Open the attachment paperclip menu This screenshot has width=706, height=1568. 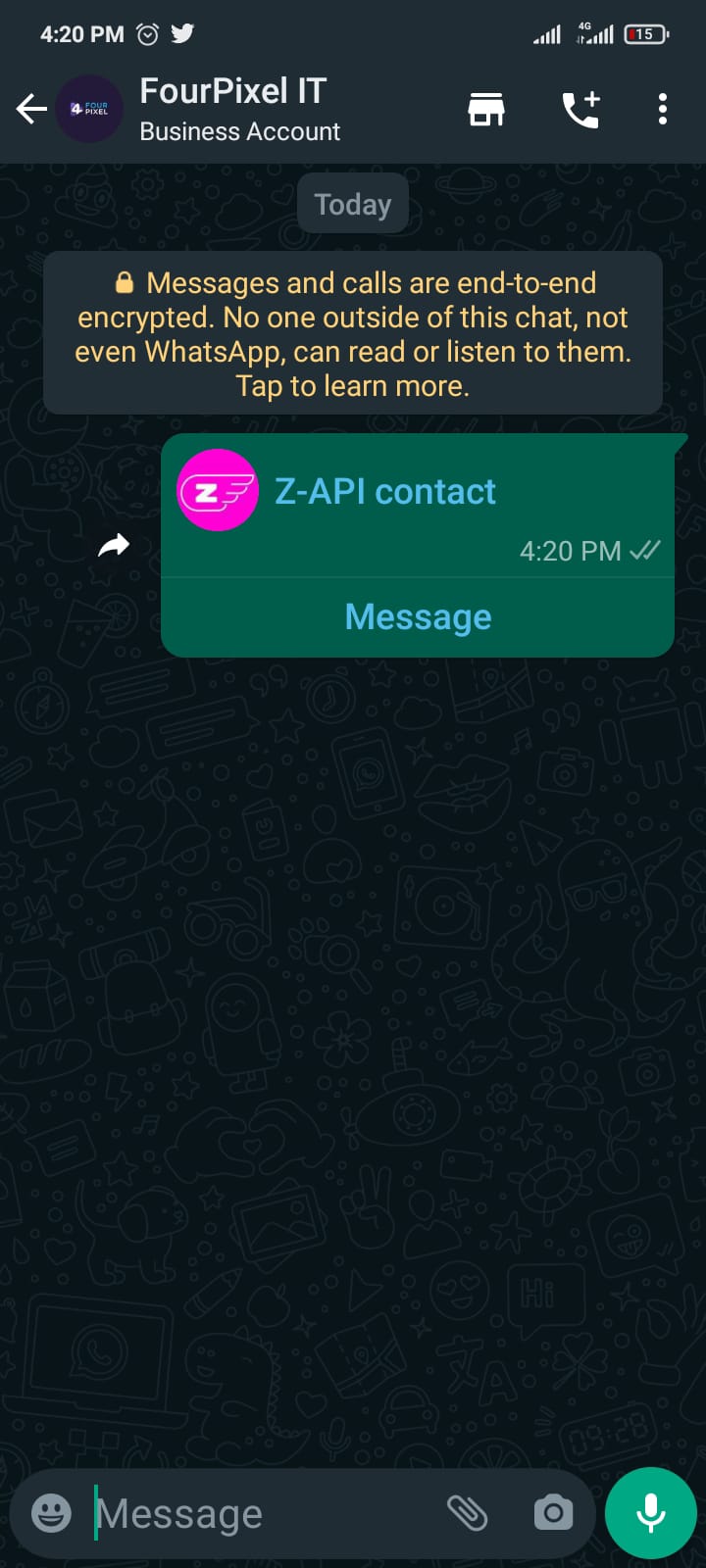coord(468,1513)
